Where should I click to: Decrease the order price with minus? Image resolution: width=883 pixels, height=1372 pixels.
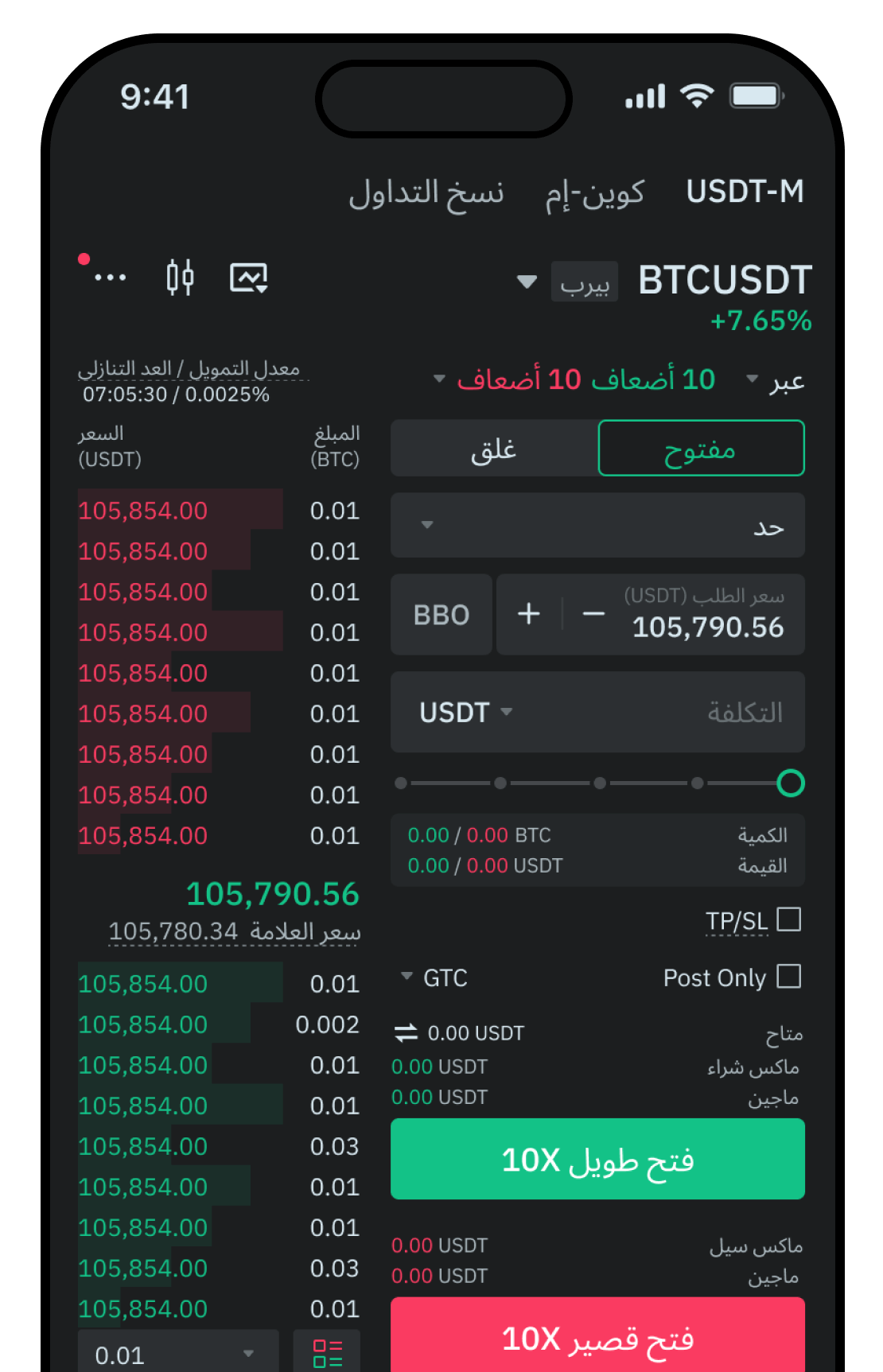593,614
